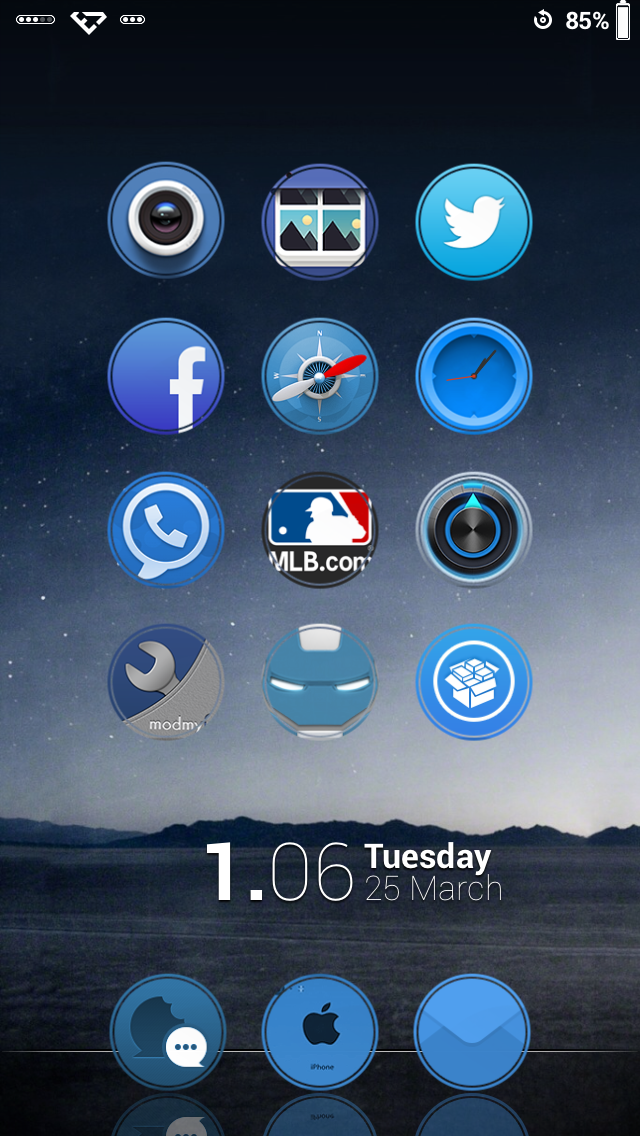
Task: Open the WhatsApp messenger icon
Action: (x=166, y=530)
